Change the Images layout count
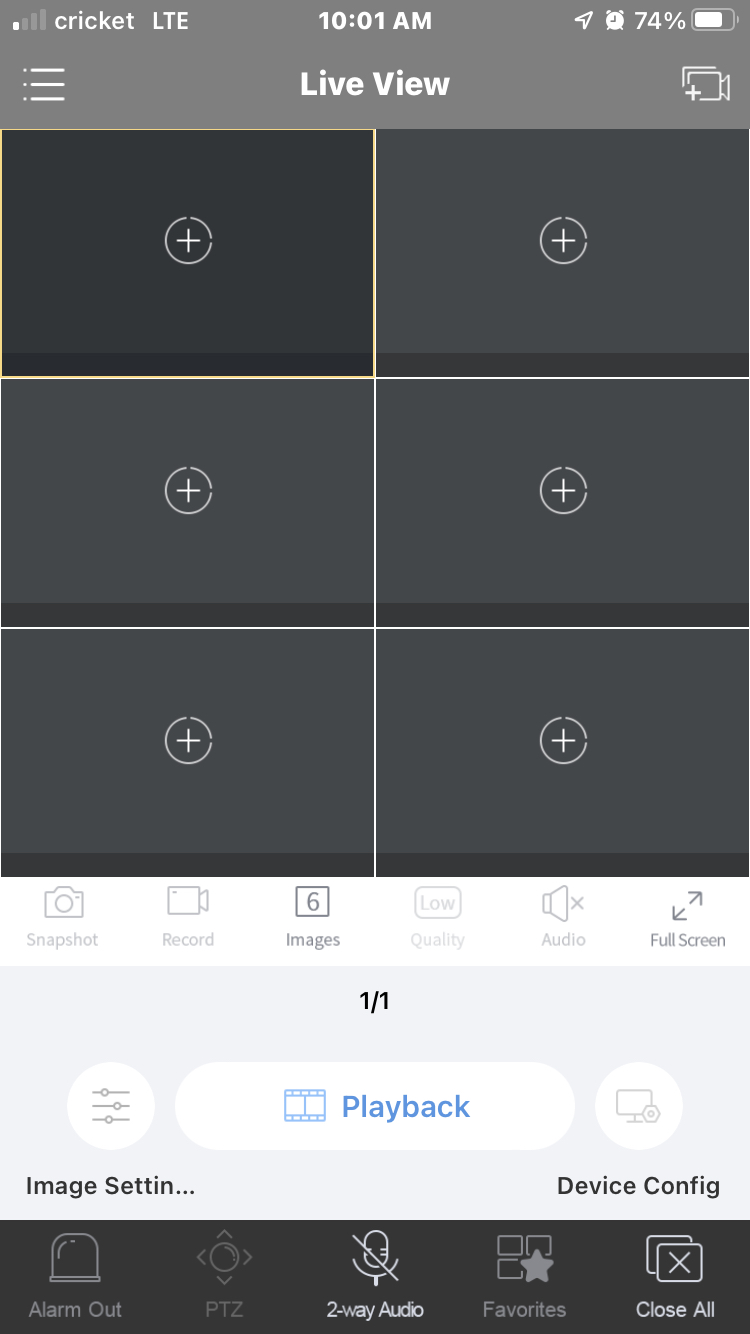Image resolution: width=750 pixels, height=1334 pixels. pyautogui.click(x=313, y=918)
